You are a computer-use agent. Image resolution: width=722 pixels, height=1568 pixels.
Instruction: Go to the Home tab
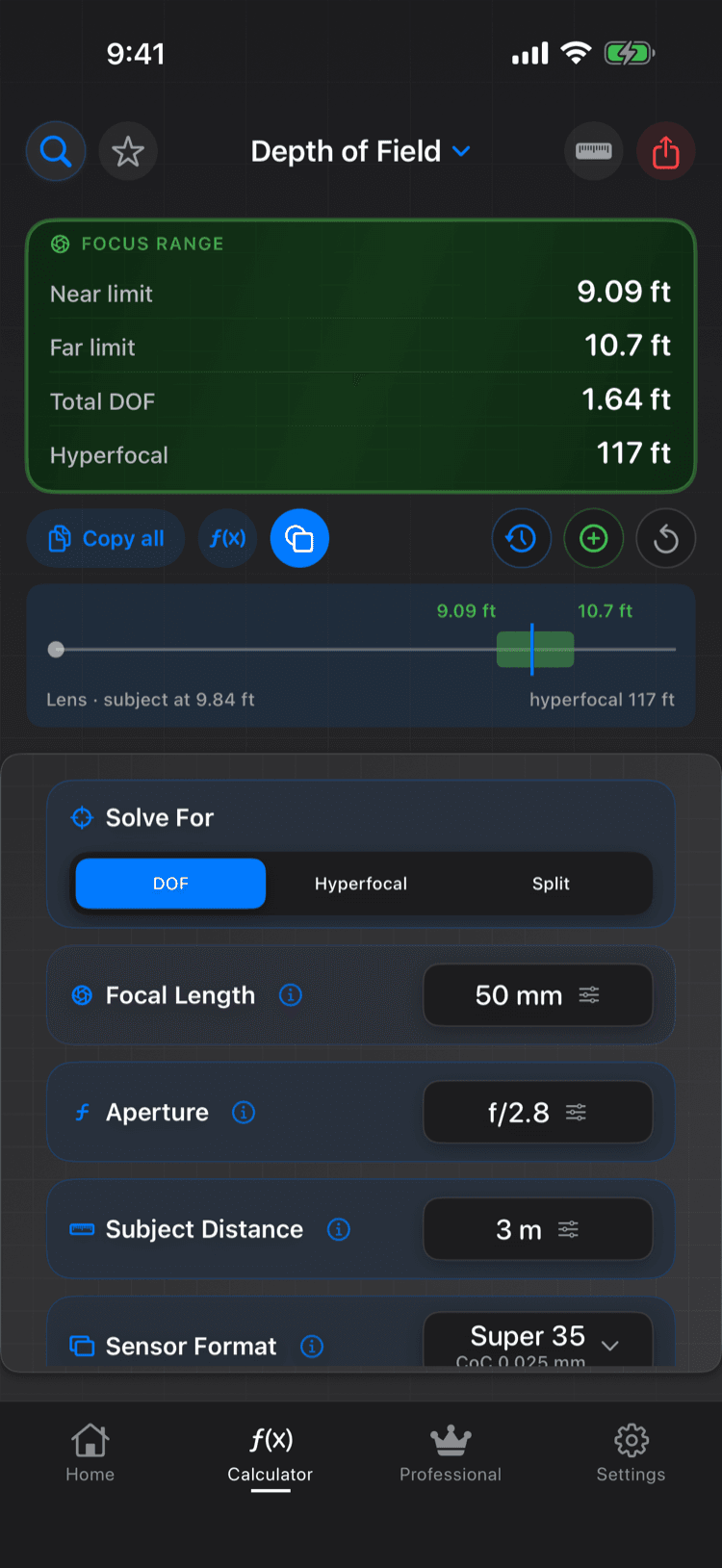[90, 1453]
